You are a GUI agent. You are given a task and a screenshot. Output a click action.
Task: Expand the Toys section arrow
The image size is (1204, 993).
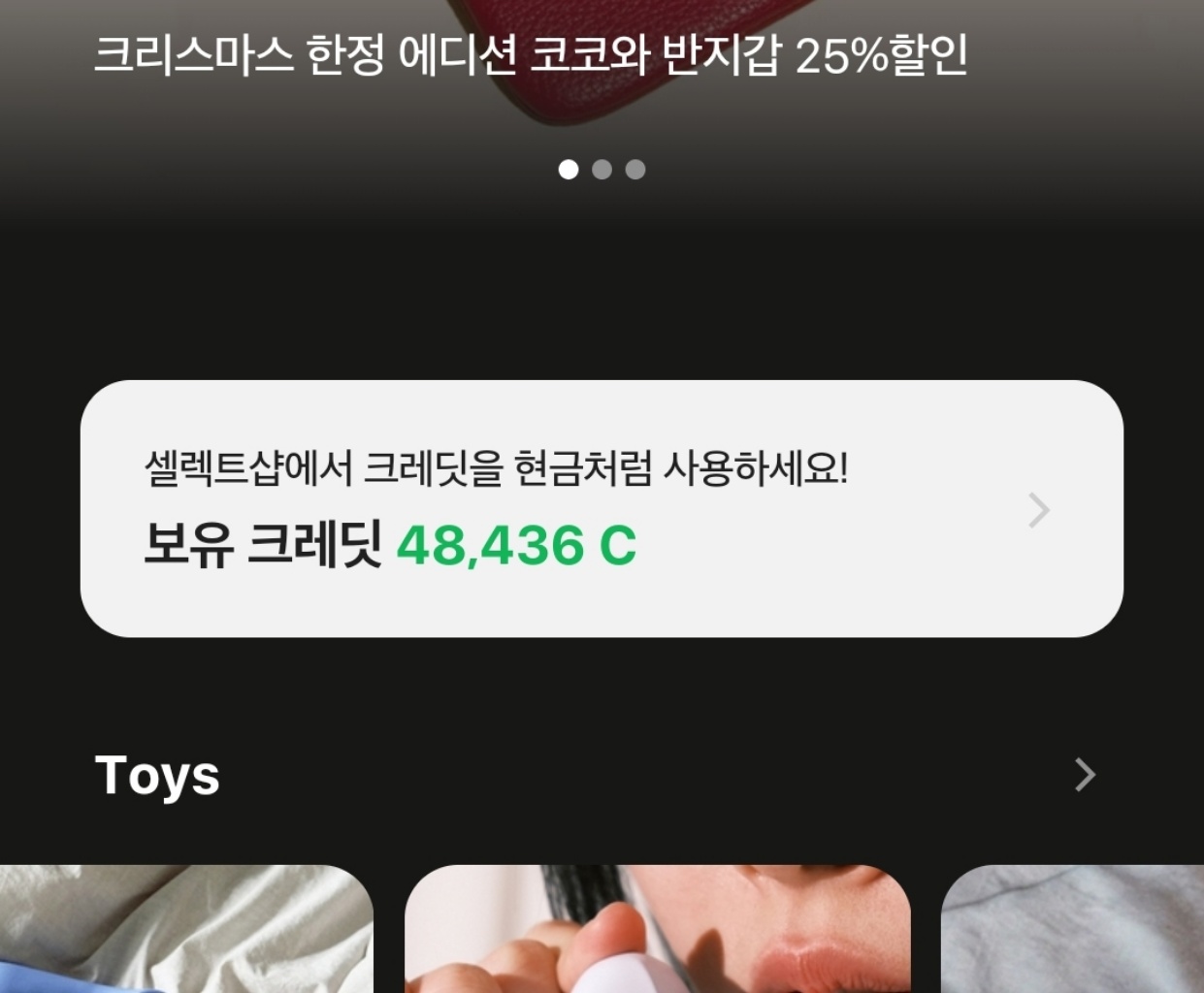click(1085, 775)
